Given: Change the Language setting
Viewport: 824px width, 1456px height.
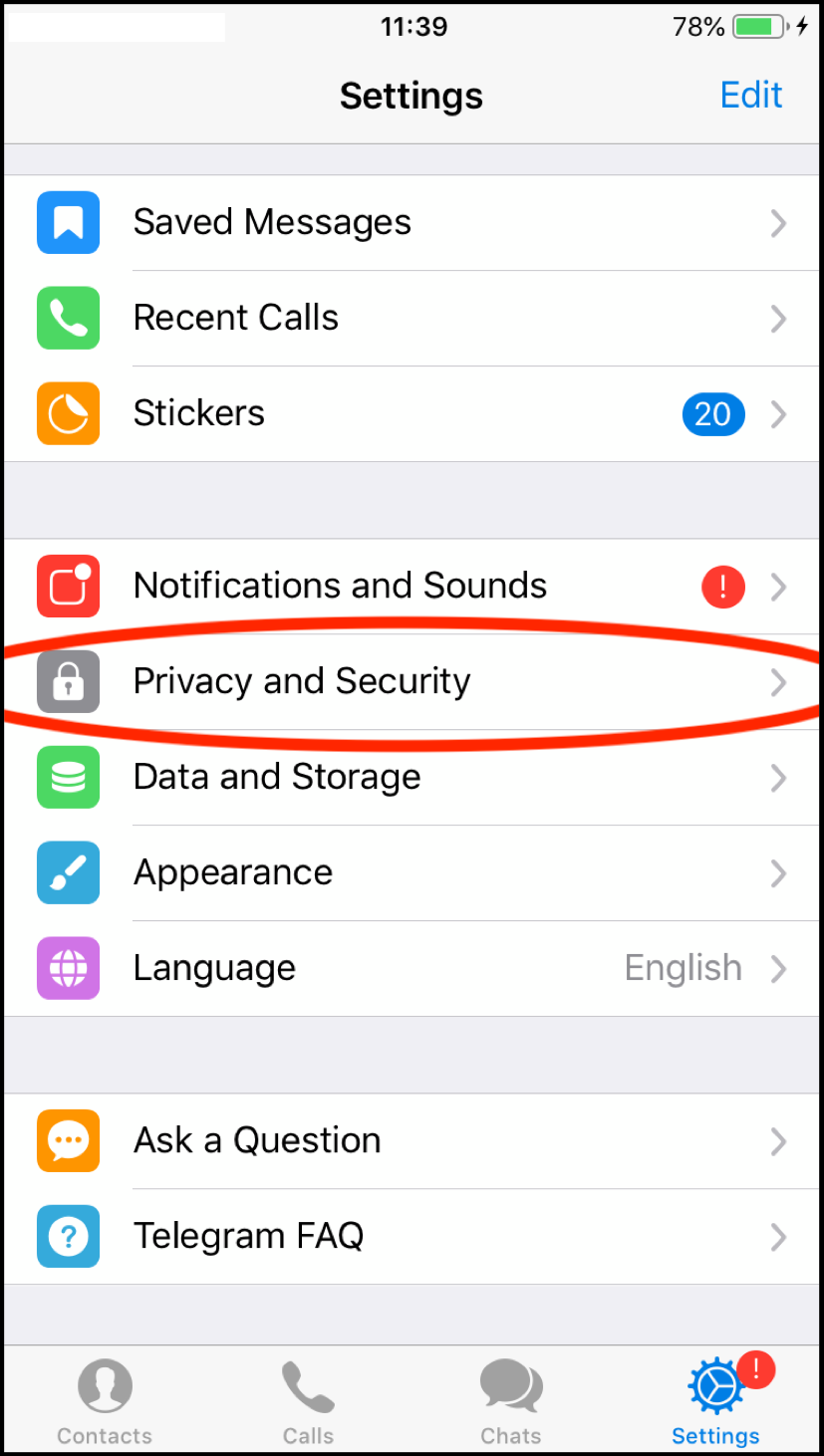Looking at the screenshot, I should (412, 969).
